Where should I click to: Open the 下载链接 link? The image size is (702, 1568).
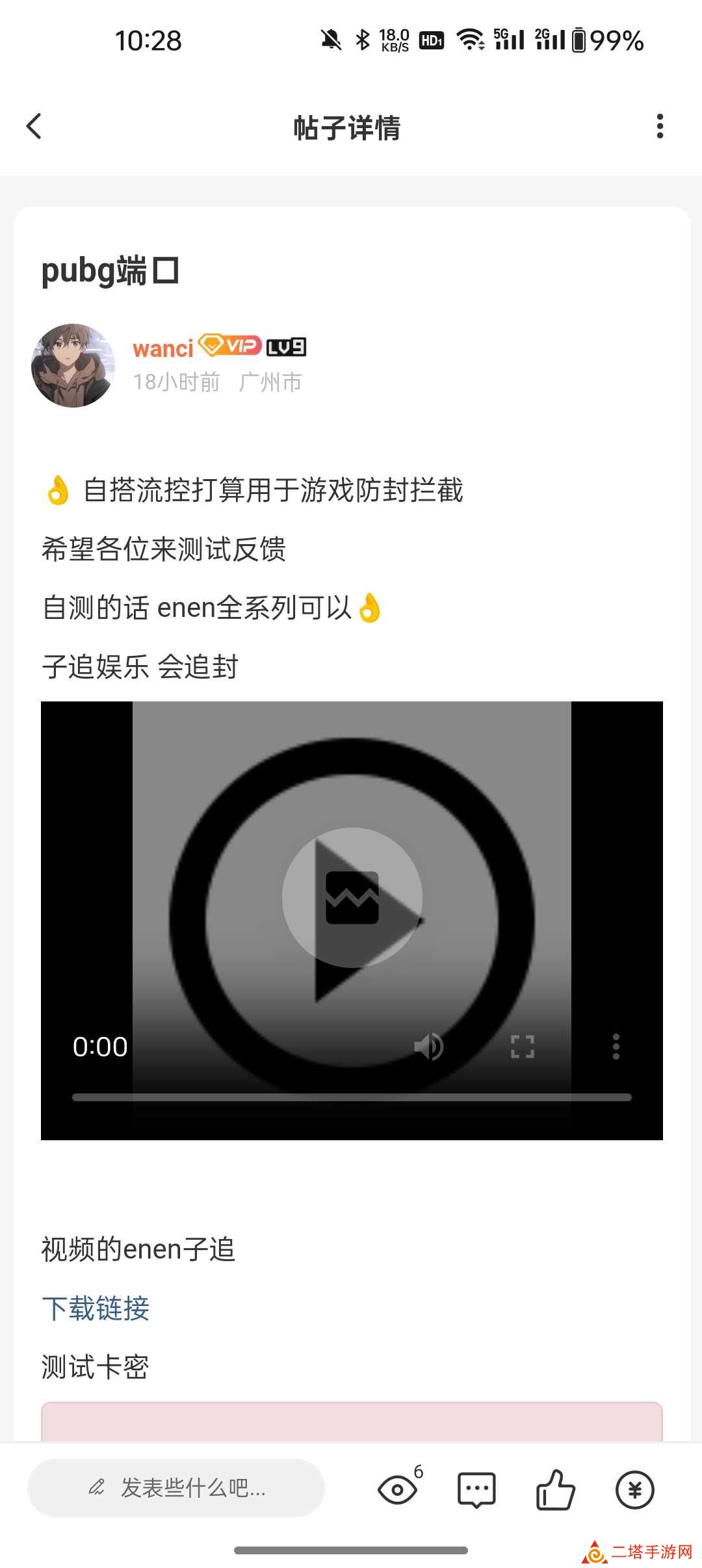(x=96, y=1308)
